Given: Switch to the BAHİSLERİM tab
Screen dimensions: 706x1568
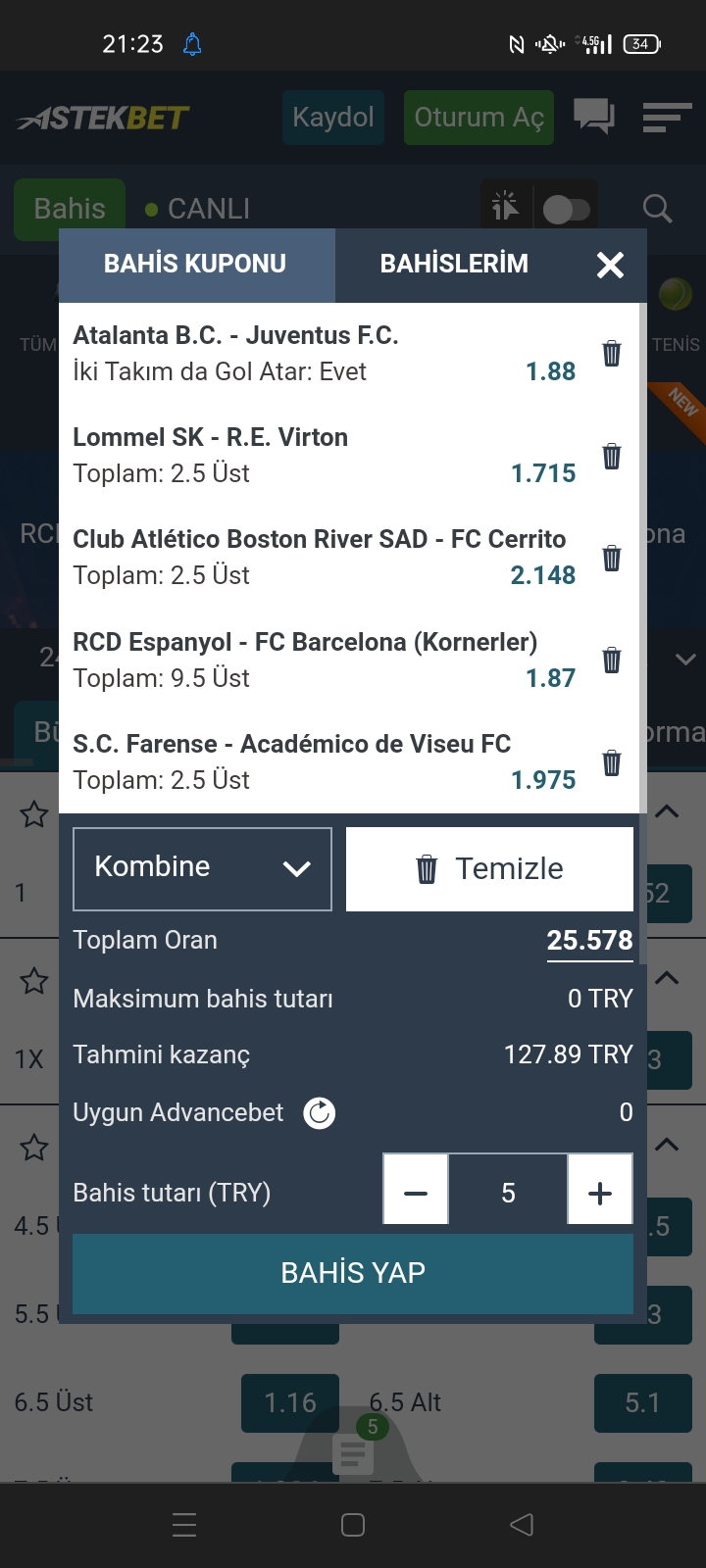Looking at the screenshot, I should point(454,264).
